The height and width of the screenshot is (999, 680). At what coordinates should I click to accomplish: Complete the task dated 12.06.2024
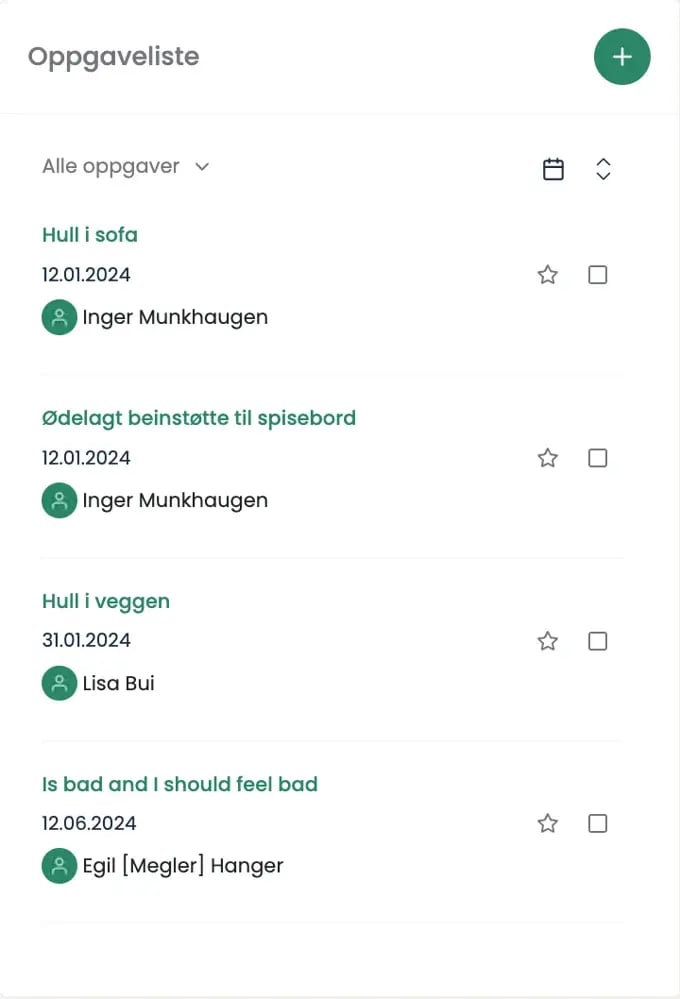pyautogui.click(x=598, y=824)
